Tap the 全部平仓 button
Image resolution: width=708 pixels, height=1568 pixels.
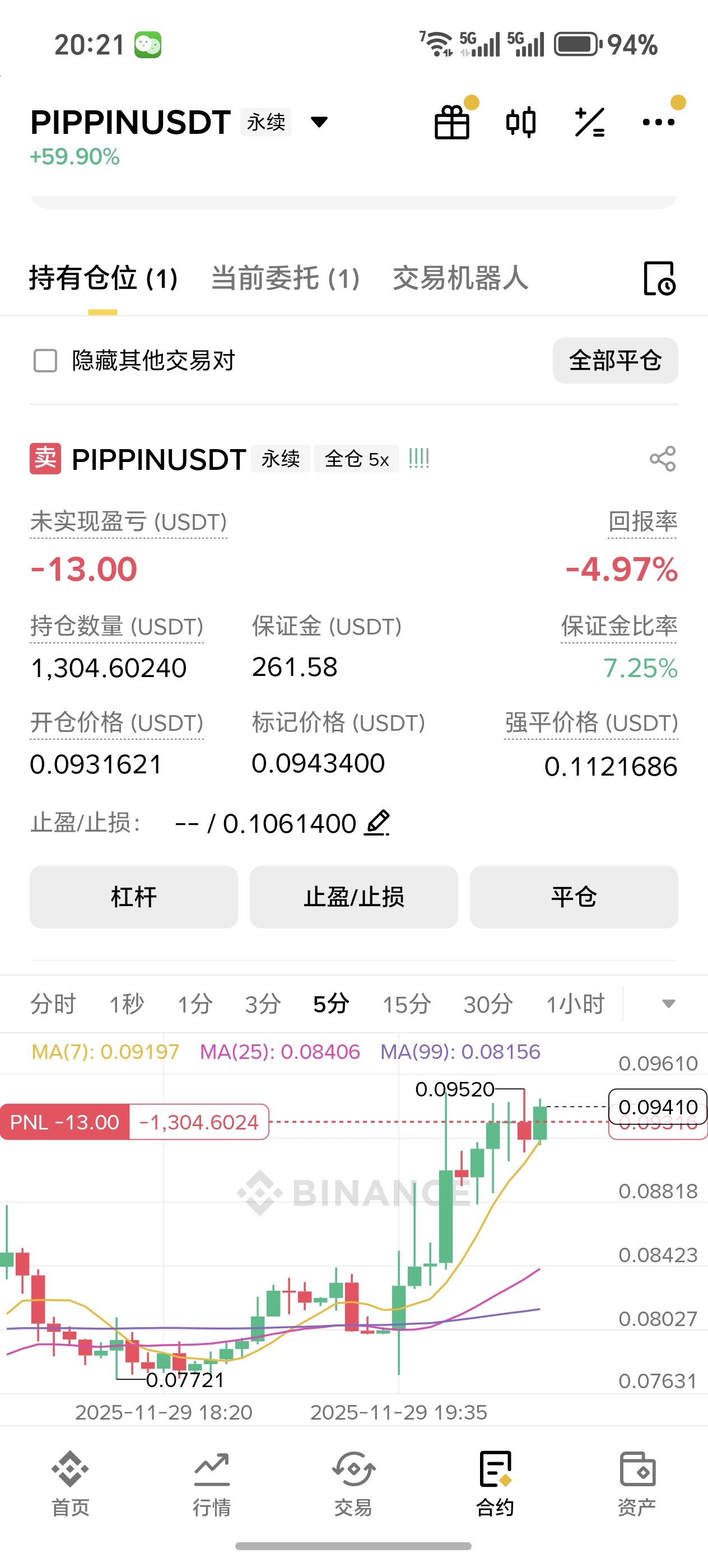pos(615,360)
